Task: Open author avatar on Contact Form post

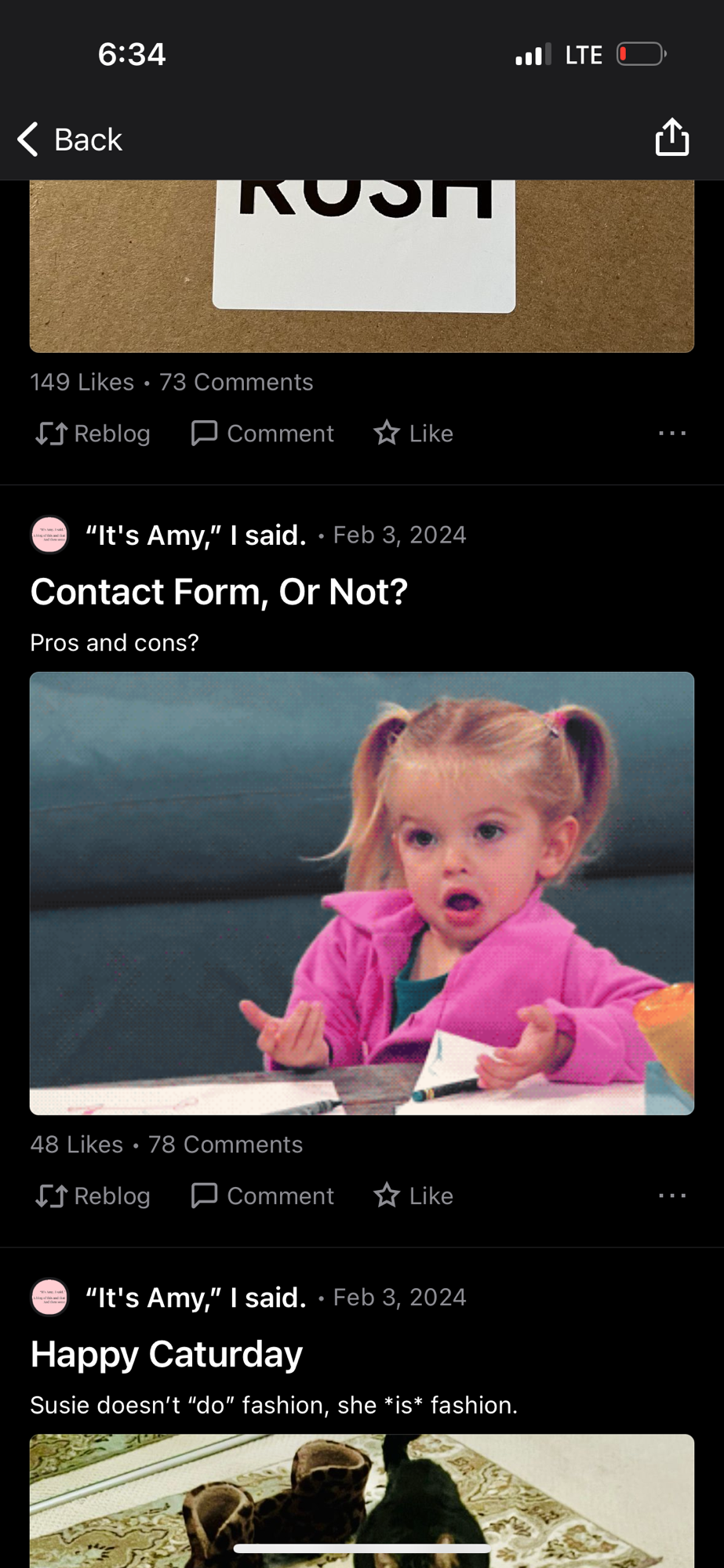Action: (49, 535)
